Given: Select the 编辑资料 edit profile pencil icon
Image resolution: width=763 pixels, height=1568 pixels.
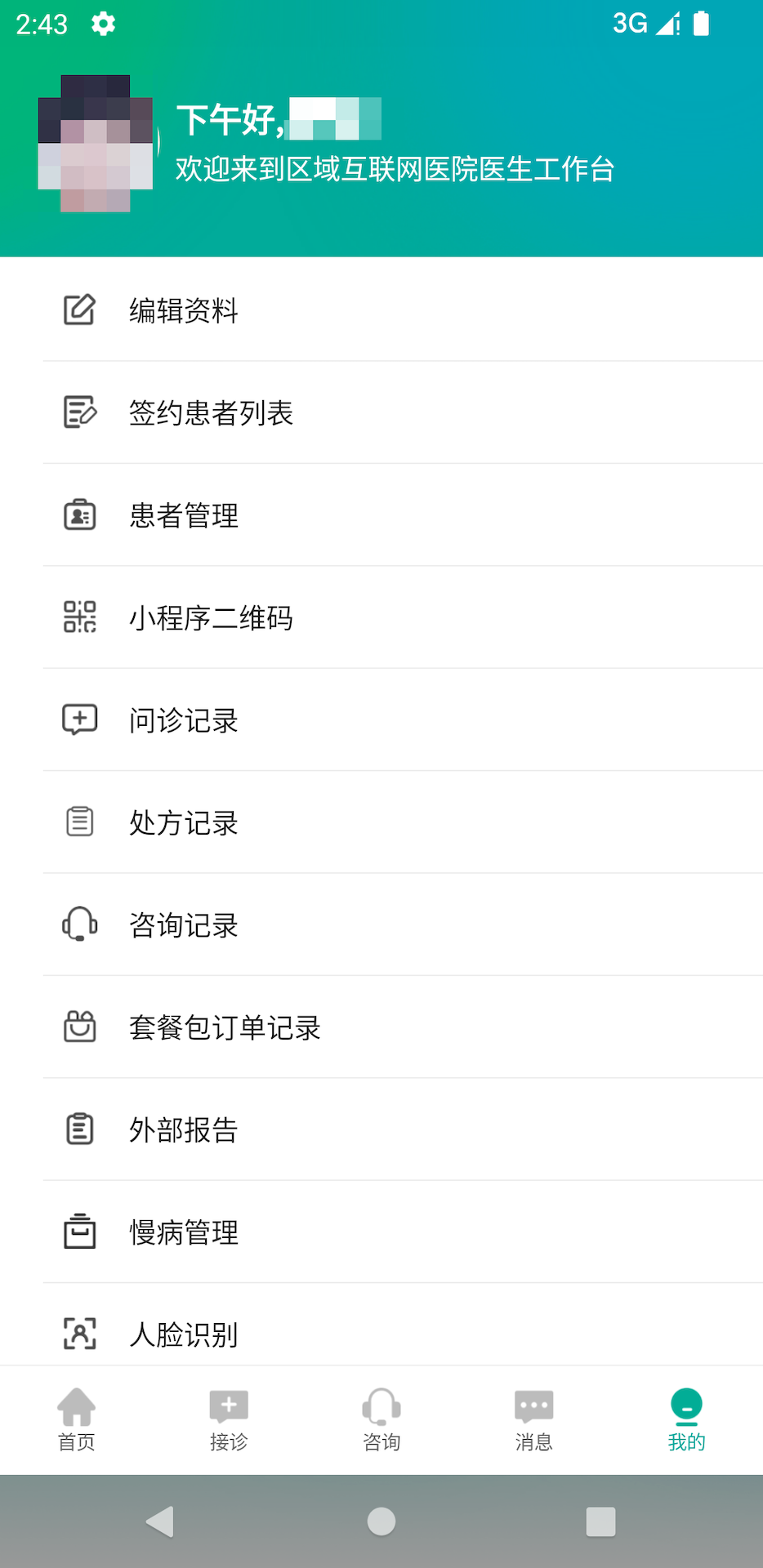Looking at the screenshot, I should click(x=78, y=310).
